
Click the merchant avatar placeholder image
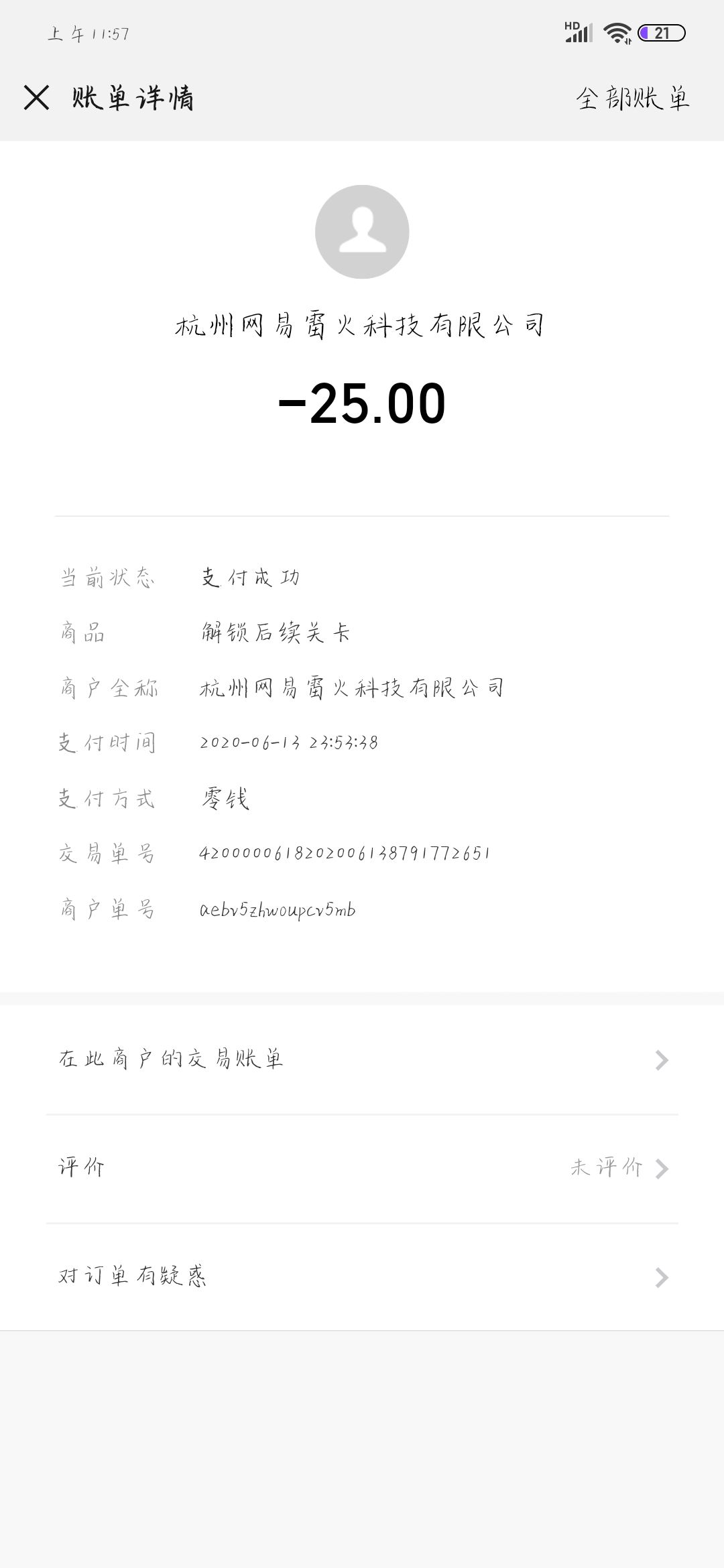(362, 231)
